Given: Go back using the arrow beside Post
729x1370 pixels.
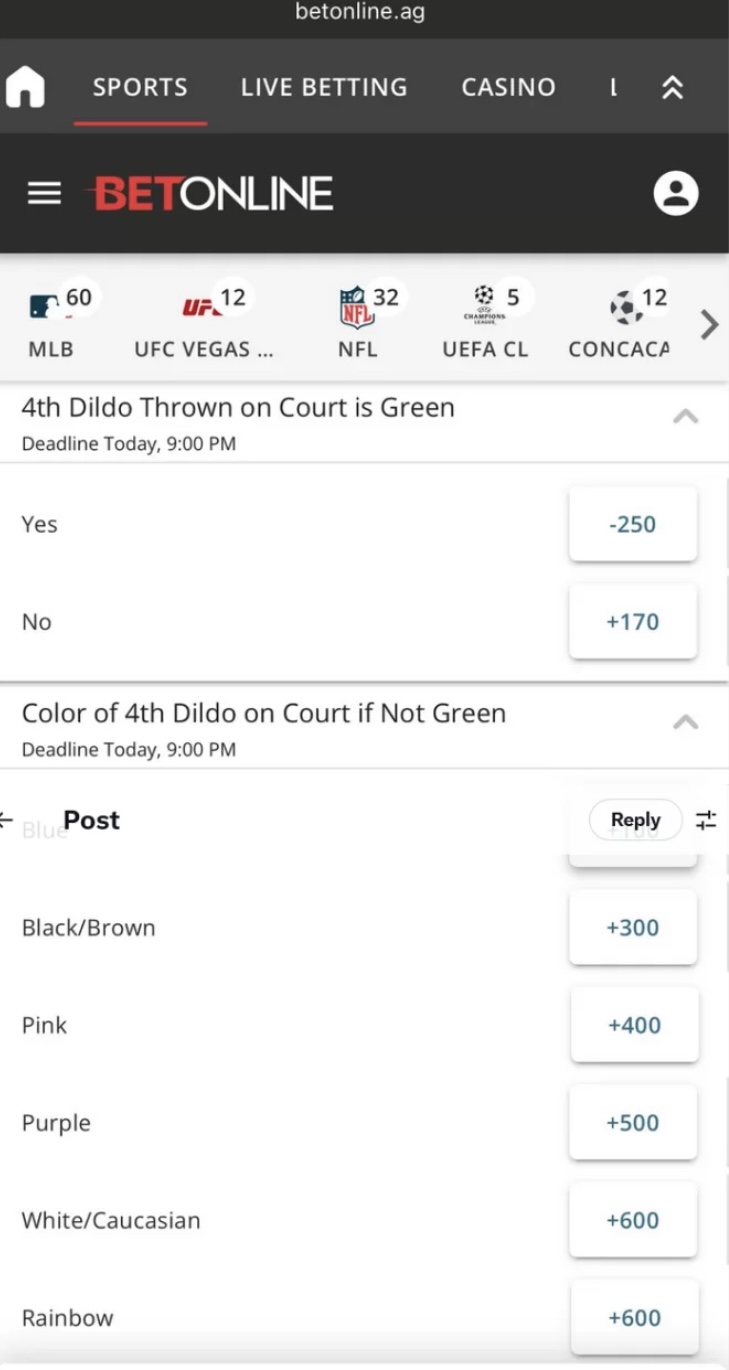Looking at the screenshot, I should pyautogui.click(x=6, y=820).
